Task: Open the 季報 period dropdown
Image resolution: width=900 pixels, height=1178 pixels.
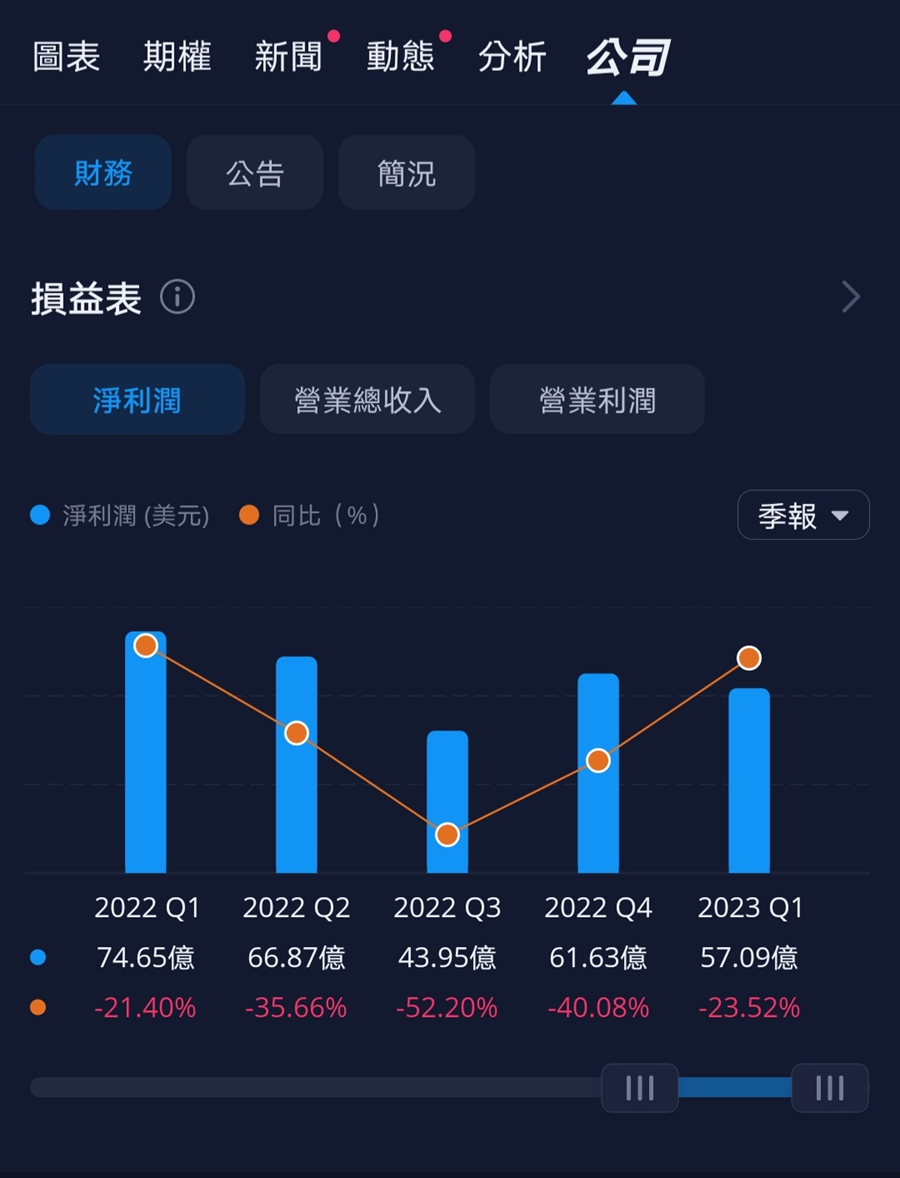Action: click(803, 516)
